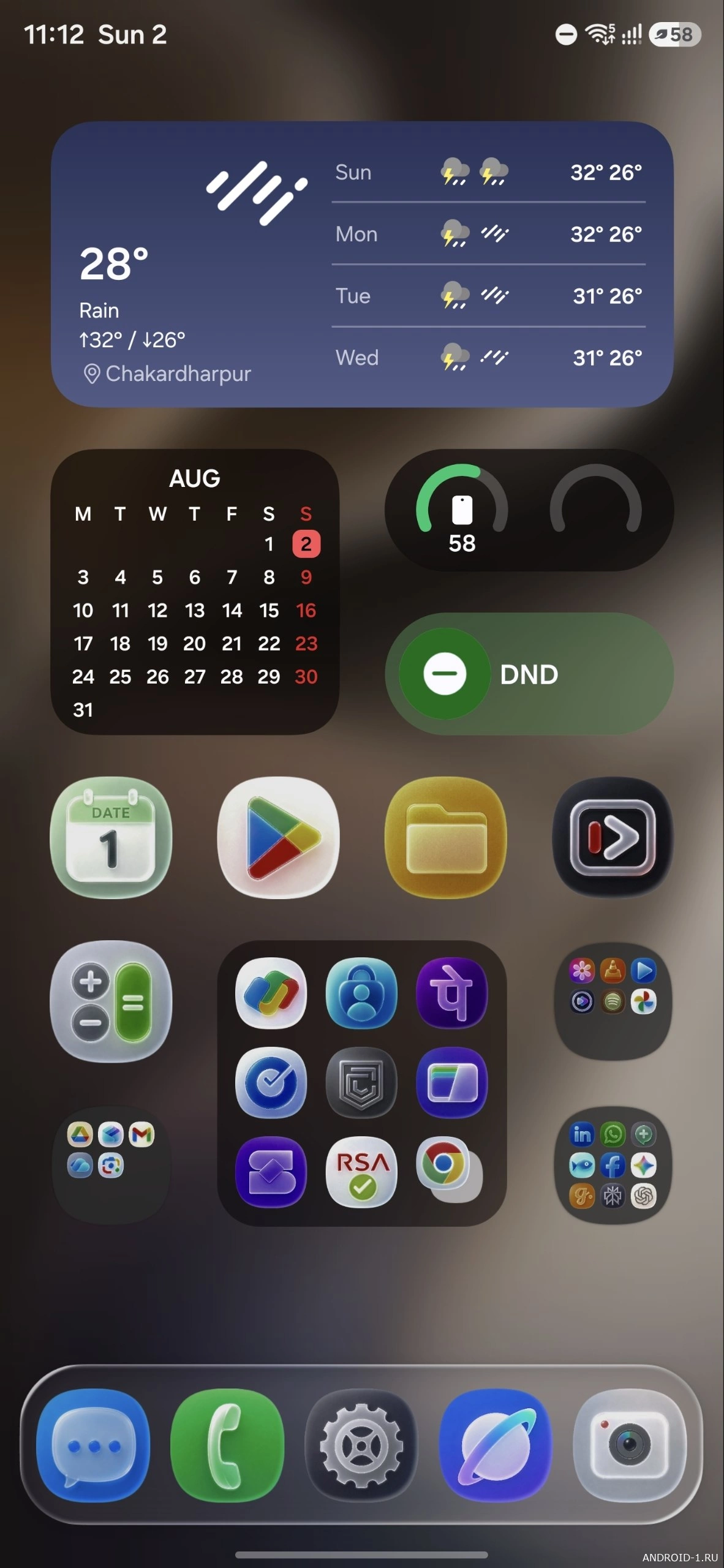Open Messages from the dock
724x1568 pixels.
(x=93, y=1445)
